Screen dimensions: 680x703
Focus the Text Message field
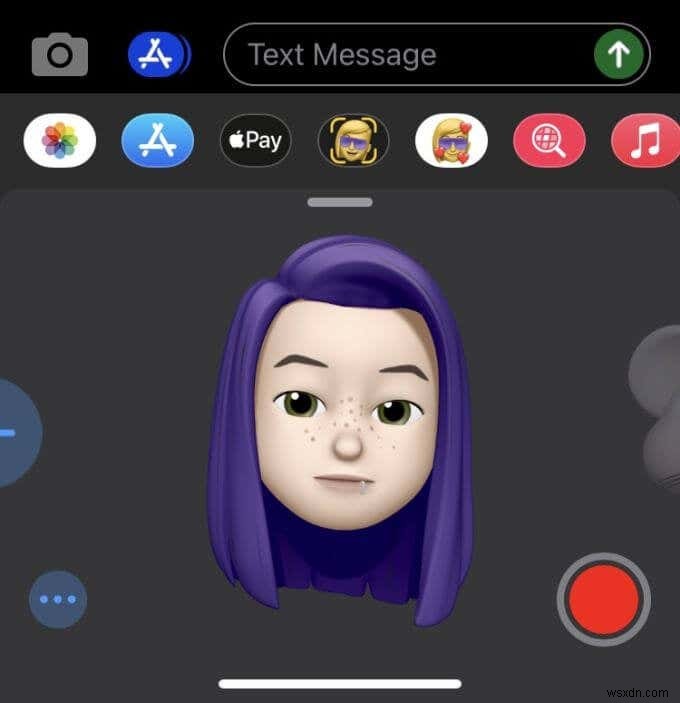(x=410, y=54)
